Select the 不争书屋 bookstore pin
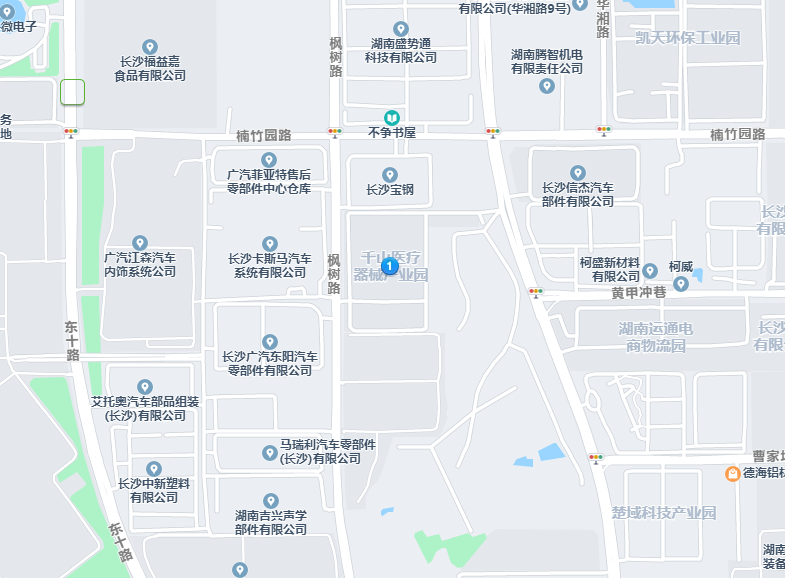The image size is (785, 578). tap(392, 117)
